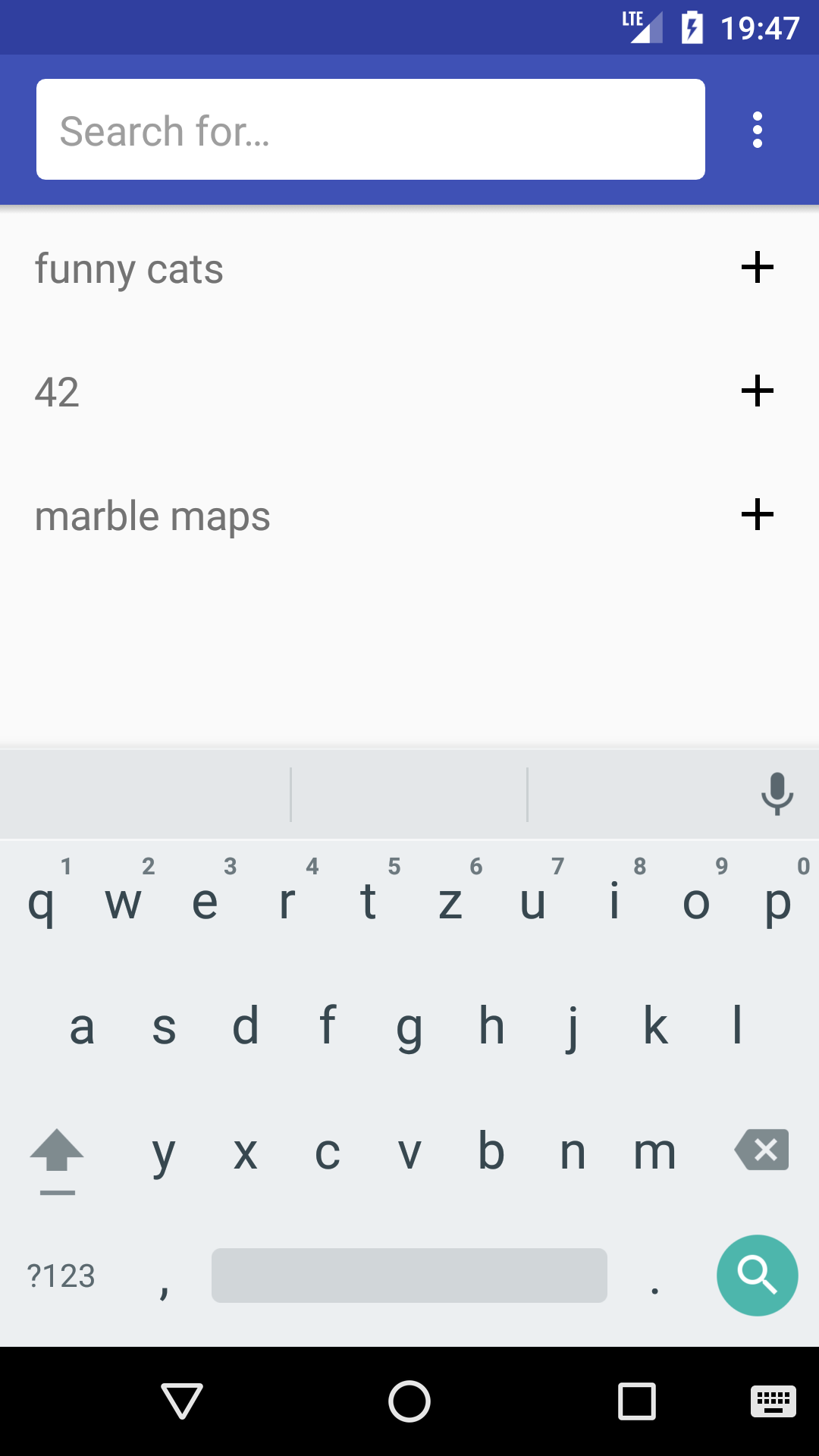Hit the backspace key on the keyboard
The image size is (819, 1456).
click(x=761, y=1150)
